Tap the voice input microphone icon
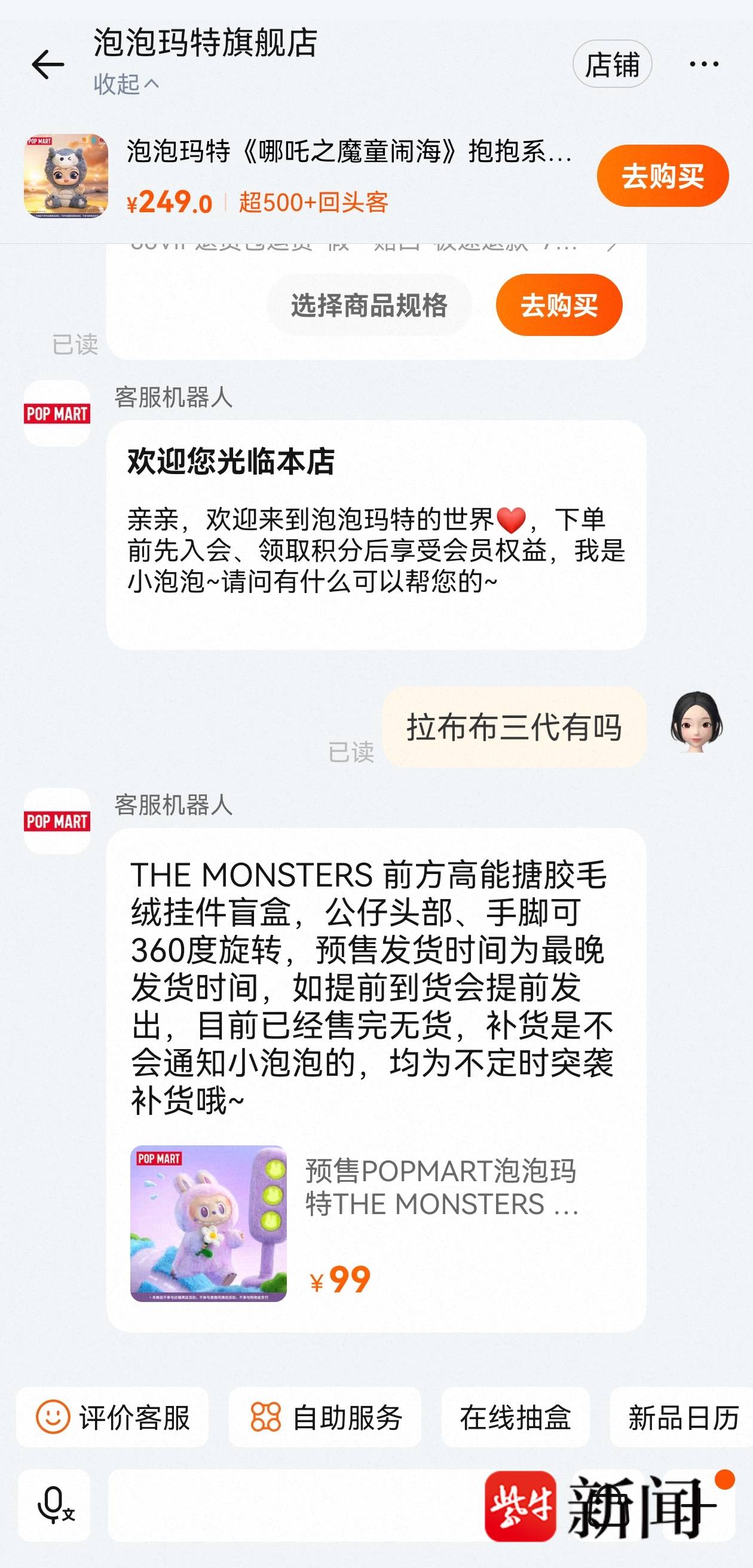The image size is (753, 1568). pyautogui.click(x=55, y=1505)
